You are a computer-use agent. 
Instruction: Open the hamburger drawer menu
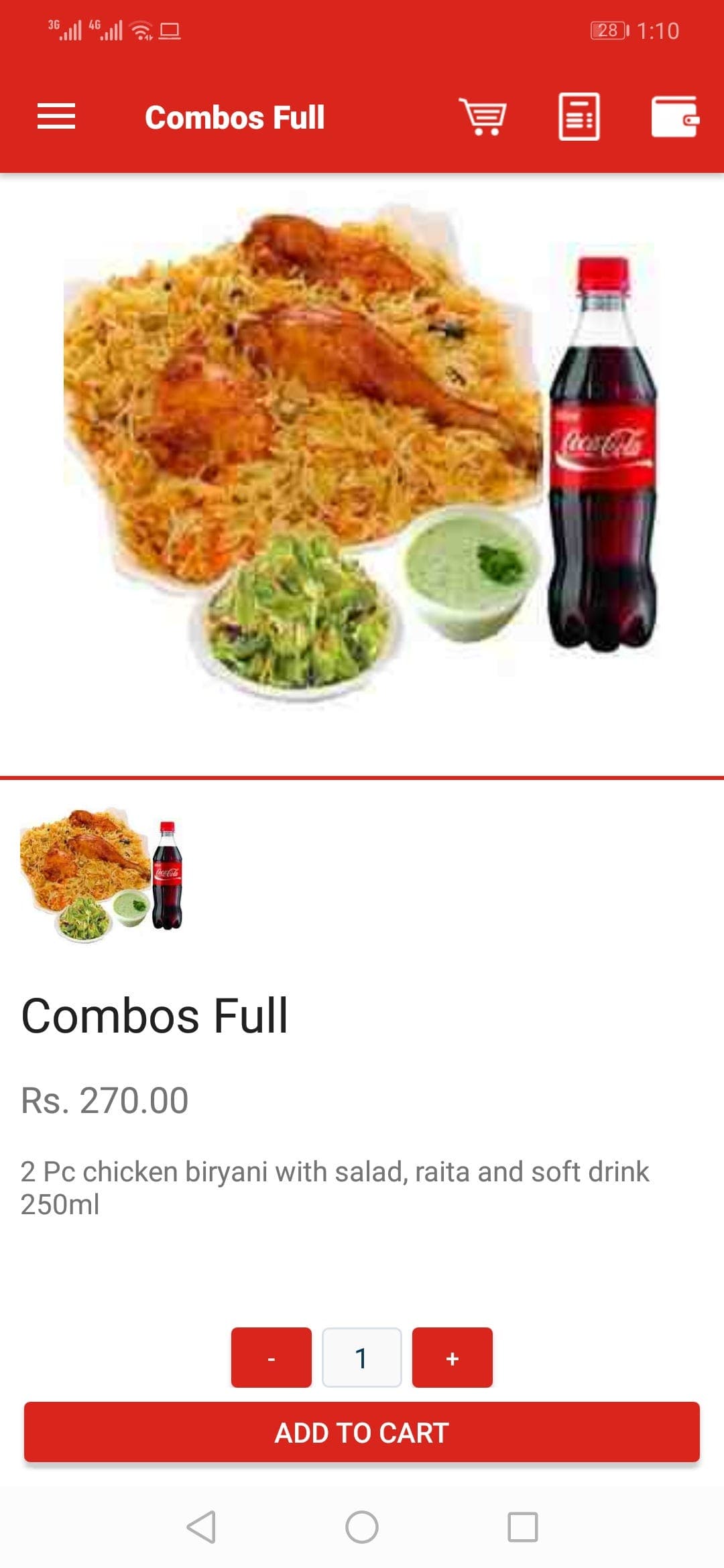(x=56, y=117)
